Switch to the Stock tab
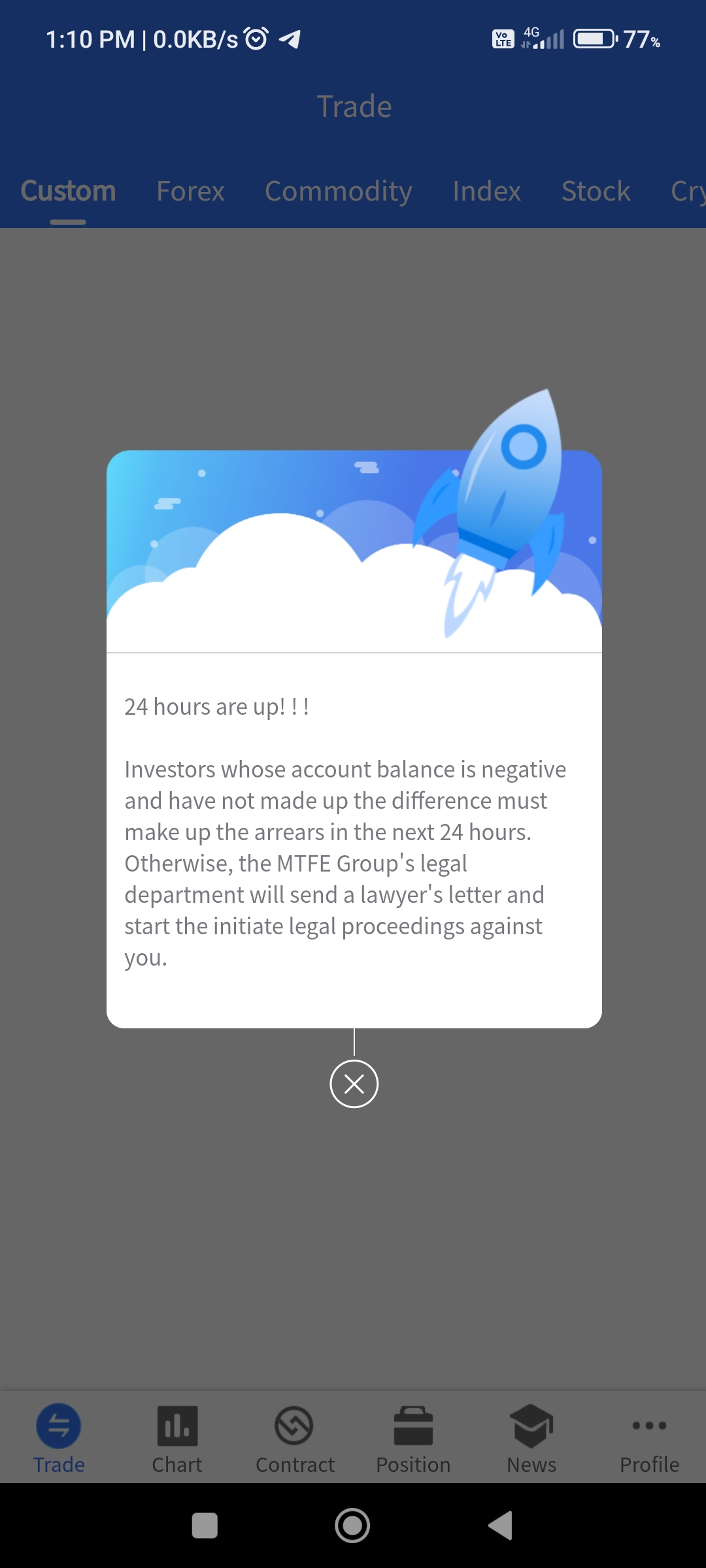This screenshot has height=1568, width=706. pos(596,191)
